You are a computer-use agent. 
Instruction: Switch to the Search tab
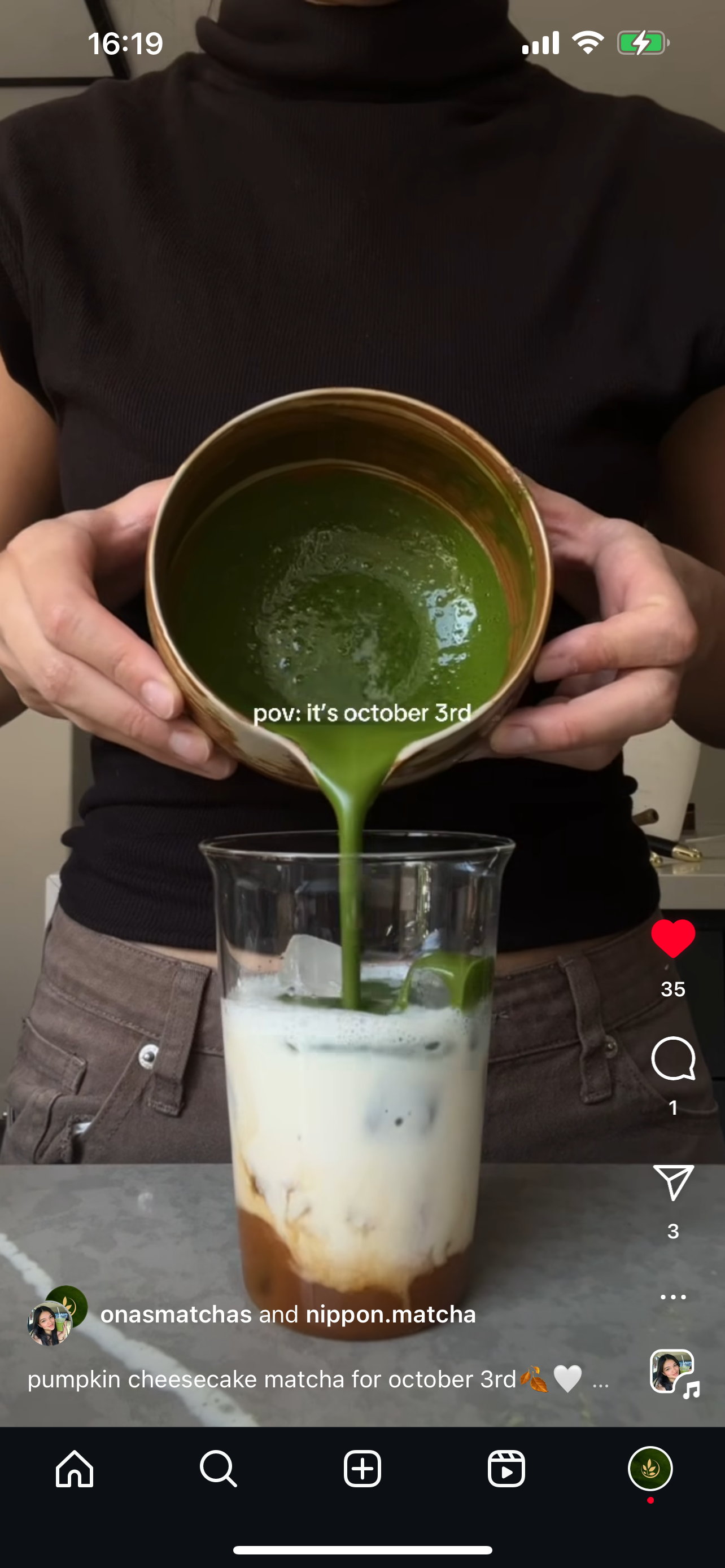point(218,1469)
